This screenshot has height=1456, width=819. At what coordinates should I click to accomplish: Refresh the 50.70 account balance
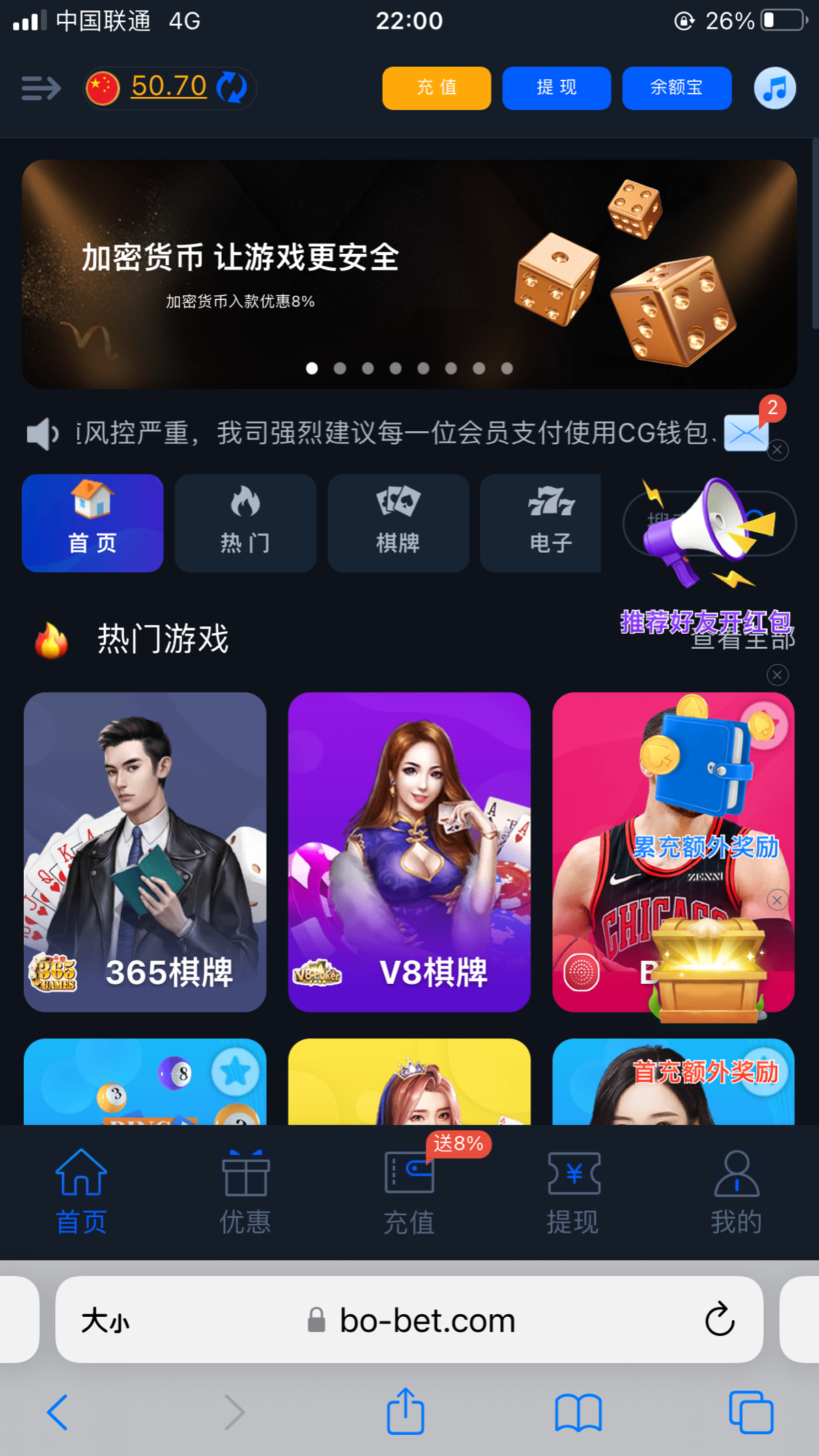coord(232,87)
